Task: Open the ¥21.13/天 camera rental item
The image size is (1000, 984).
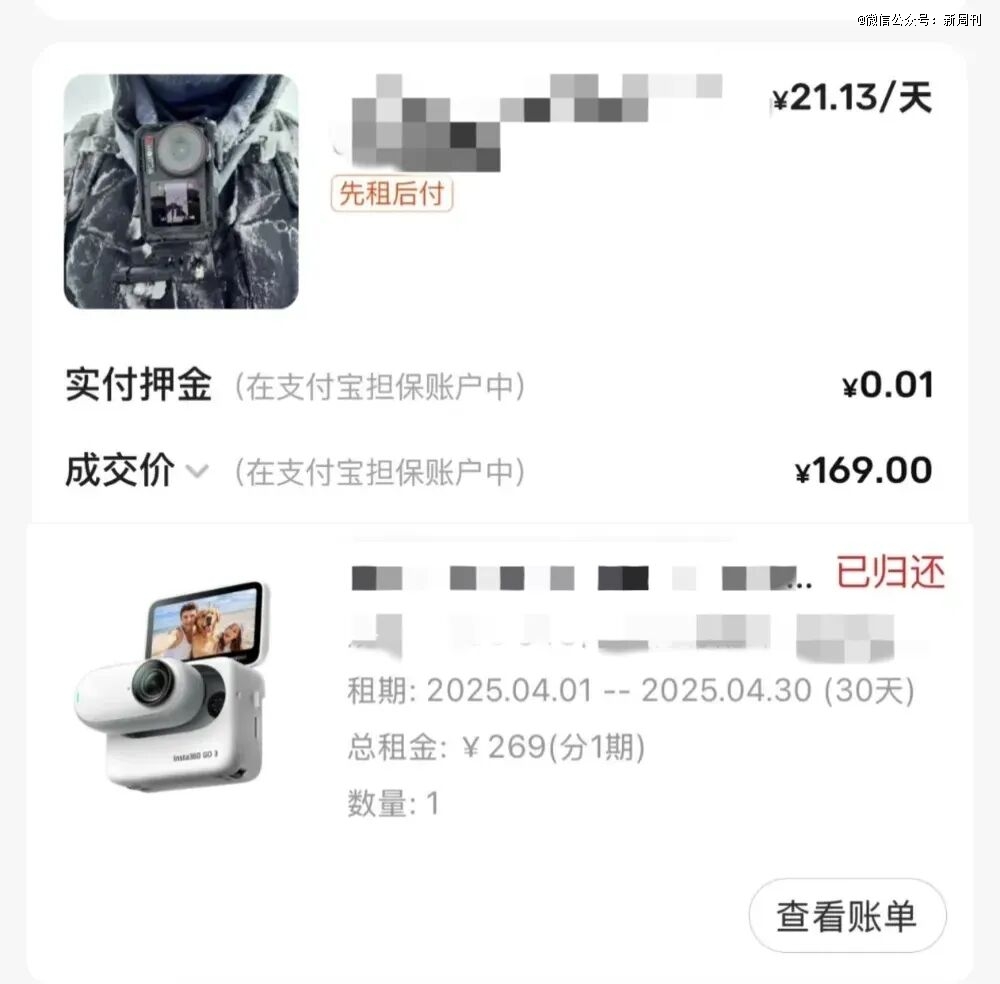Action: coord(181,191)
